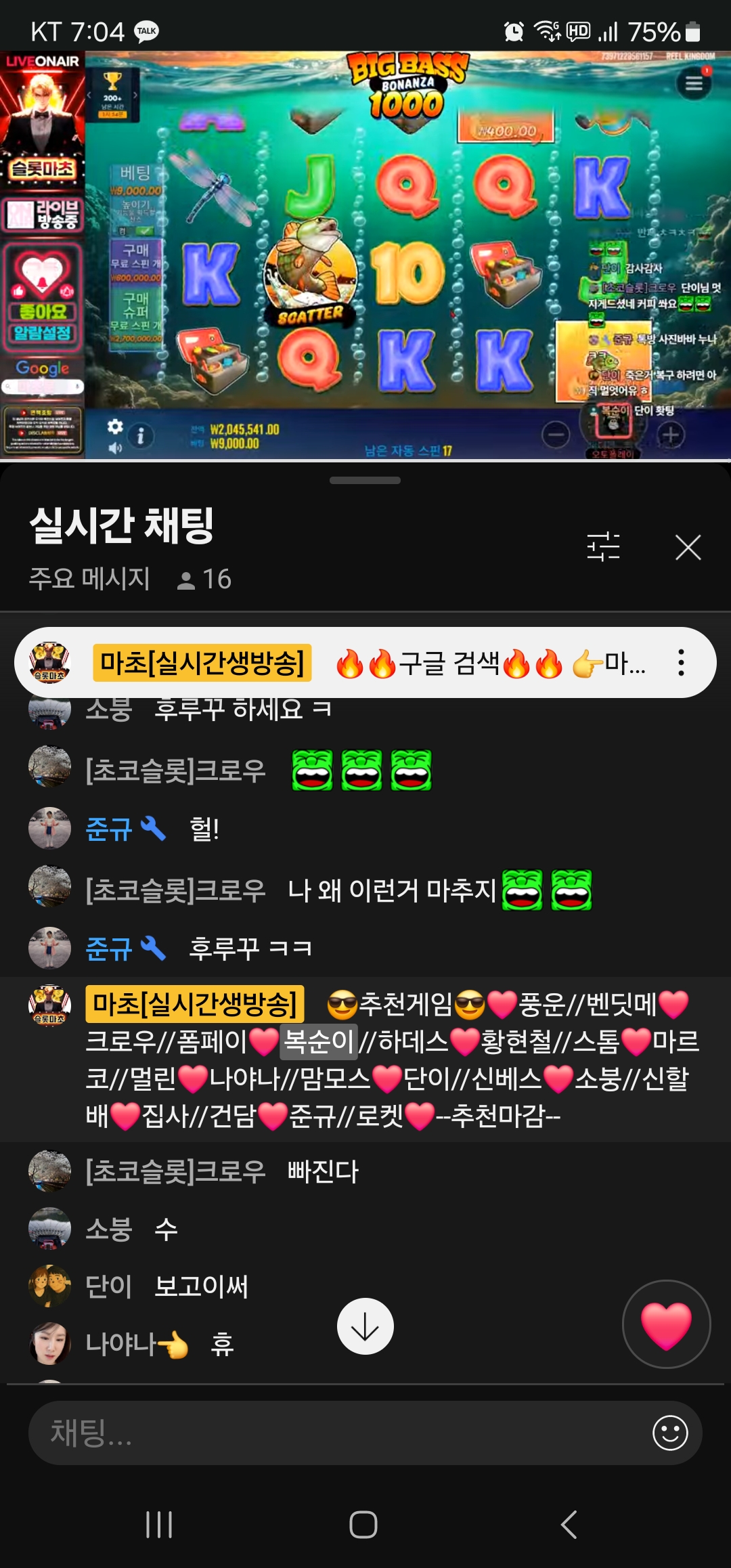The image size is (731, 1568).
Task: Send a heart reaction
Action: [x=666, y=1324]
